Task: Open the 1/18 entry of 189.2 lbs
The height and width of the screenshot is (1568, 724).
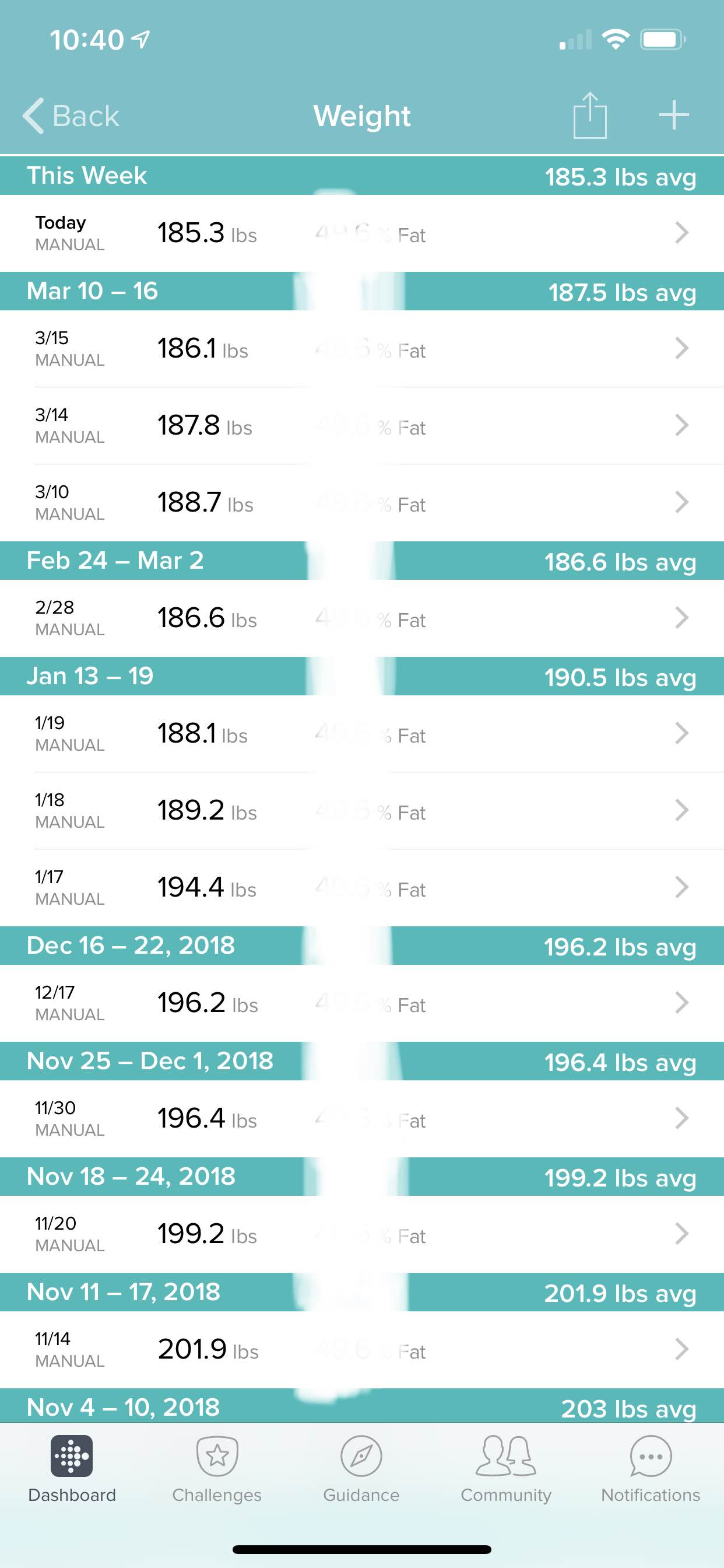Action: 362,811
